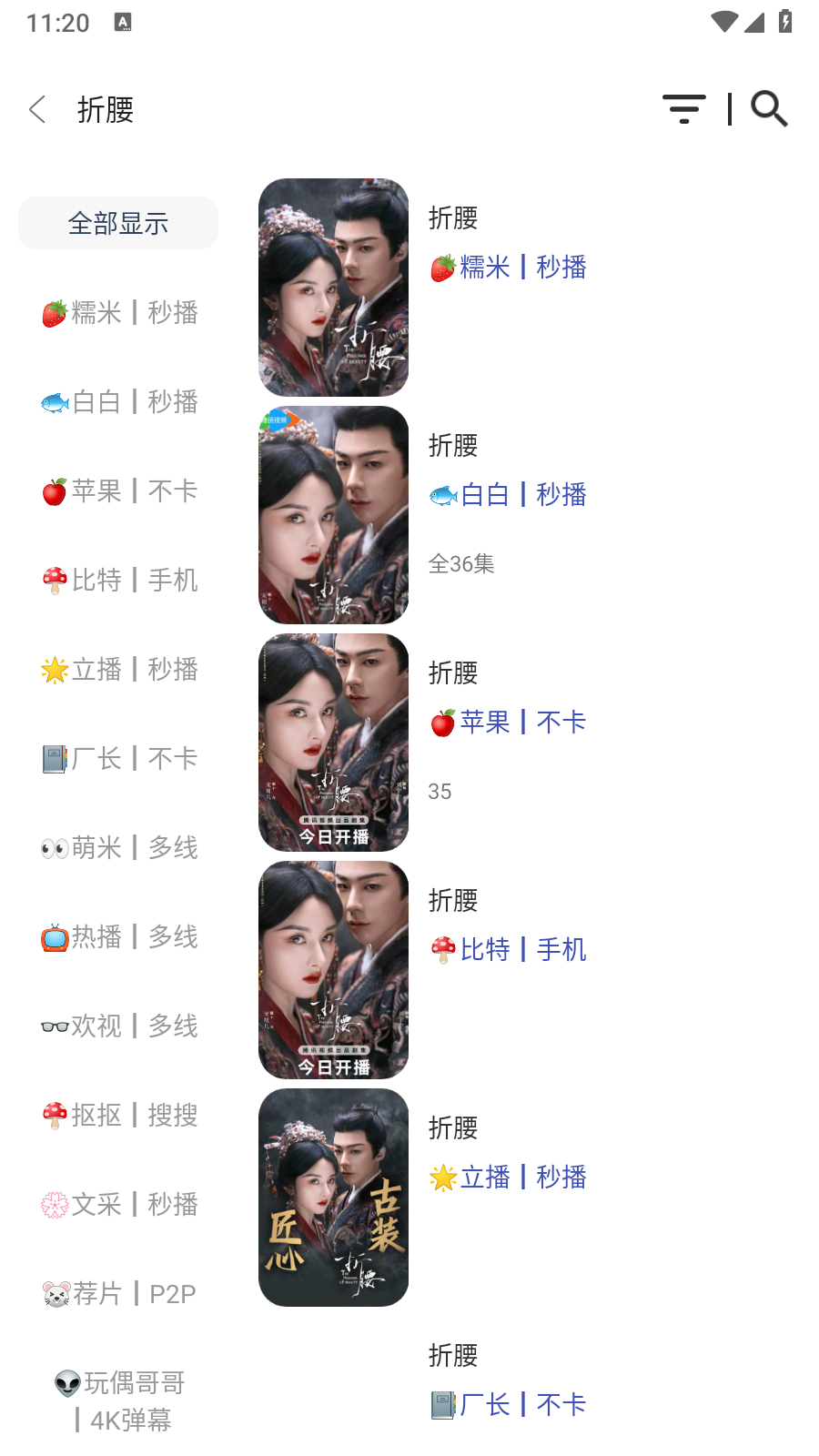This screenshot has height=1456, width=819.
Task: Choose 抠抠丨搜搜 source
Action: click(118, 1115)
